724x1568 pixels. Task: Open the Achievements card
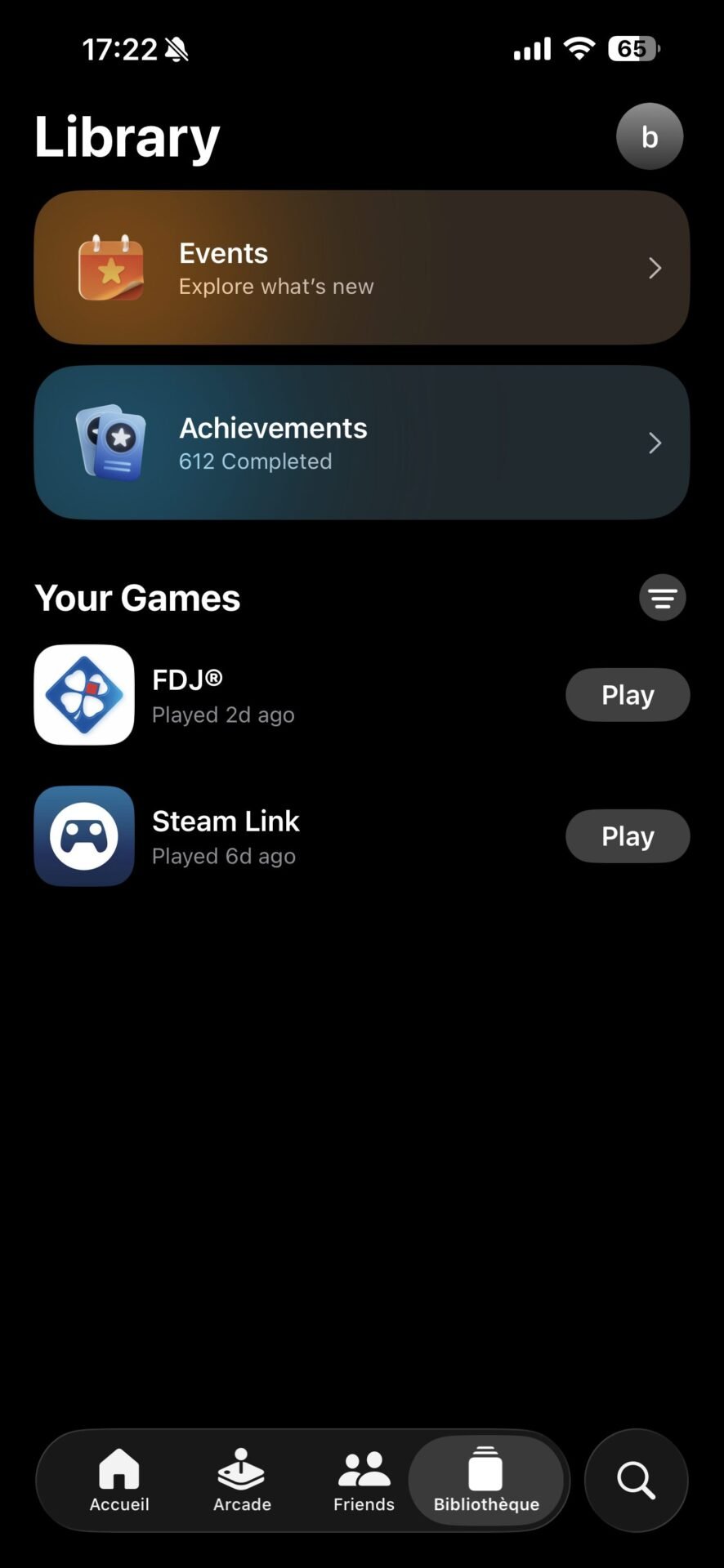tap(362, 443)
